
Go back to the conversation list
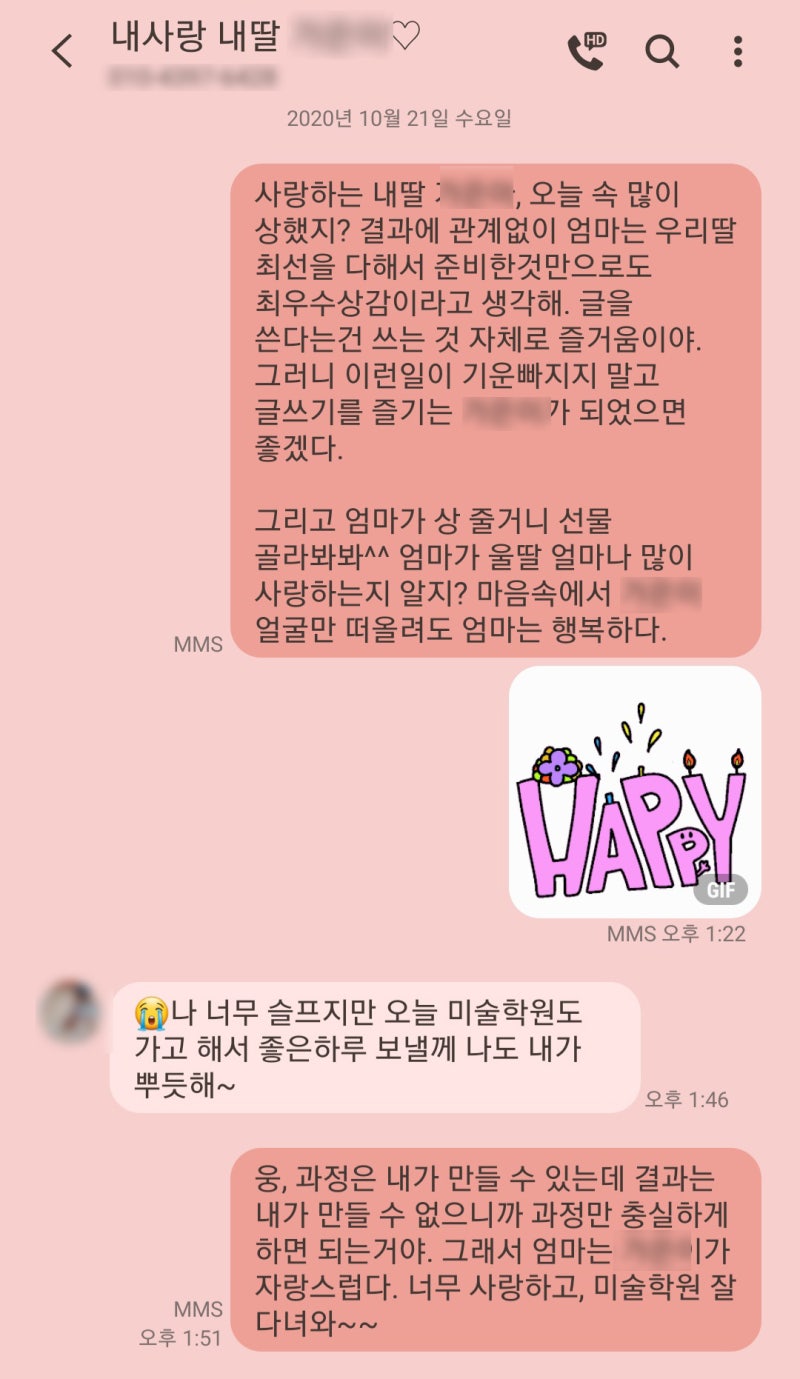[x=63, y=51]
